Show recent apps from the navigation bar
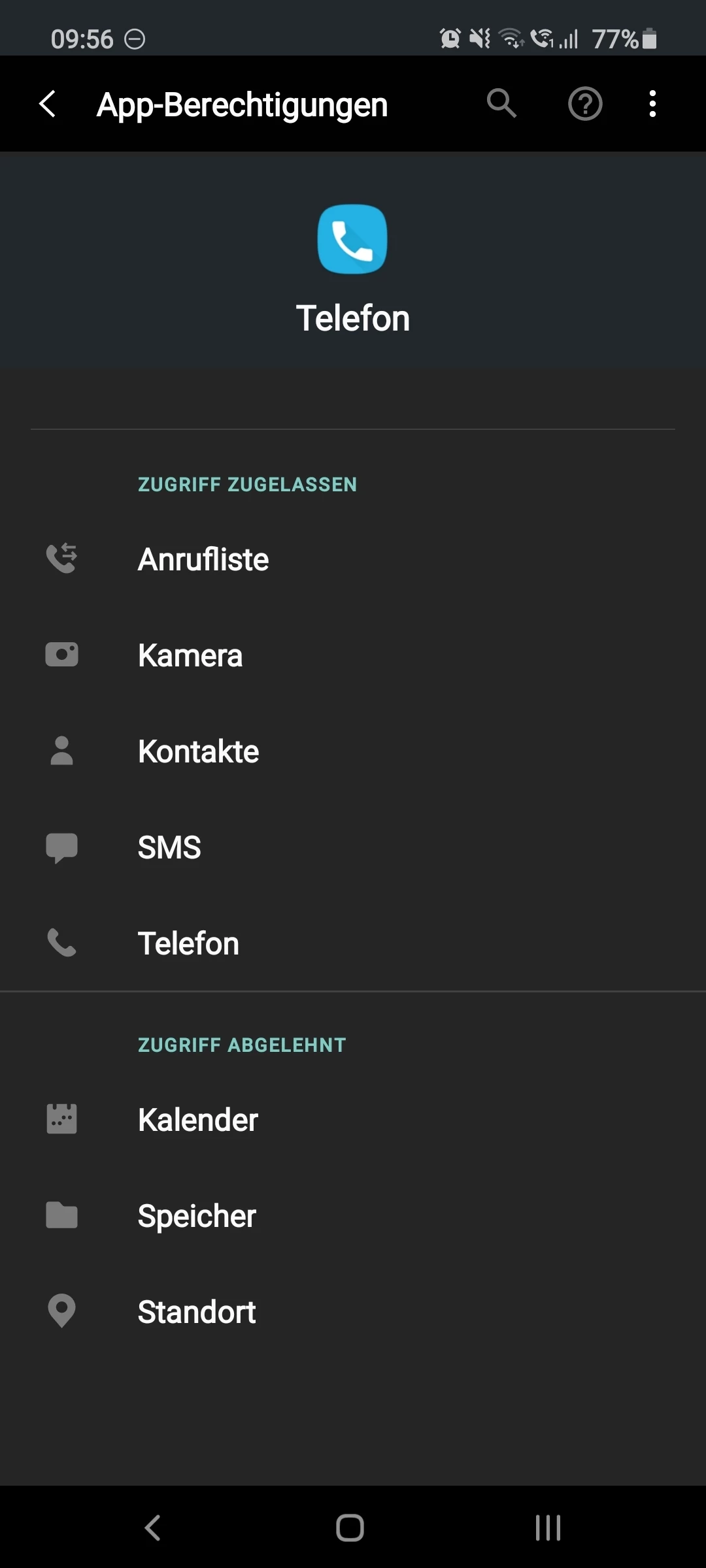This screenshot has height=1568, width=706. tap(548, 1527)
